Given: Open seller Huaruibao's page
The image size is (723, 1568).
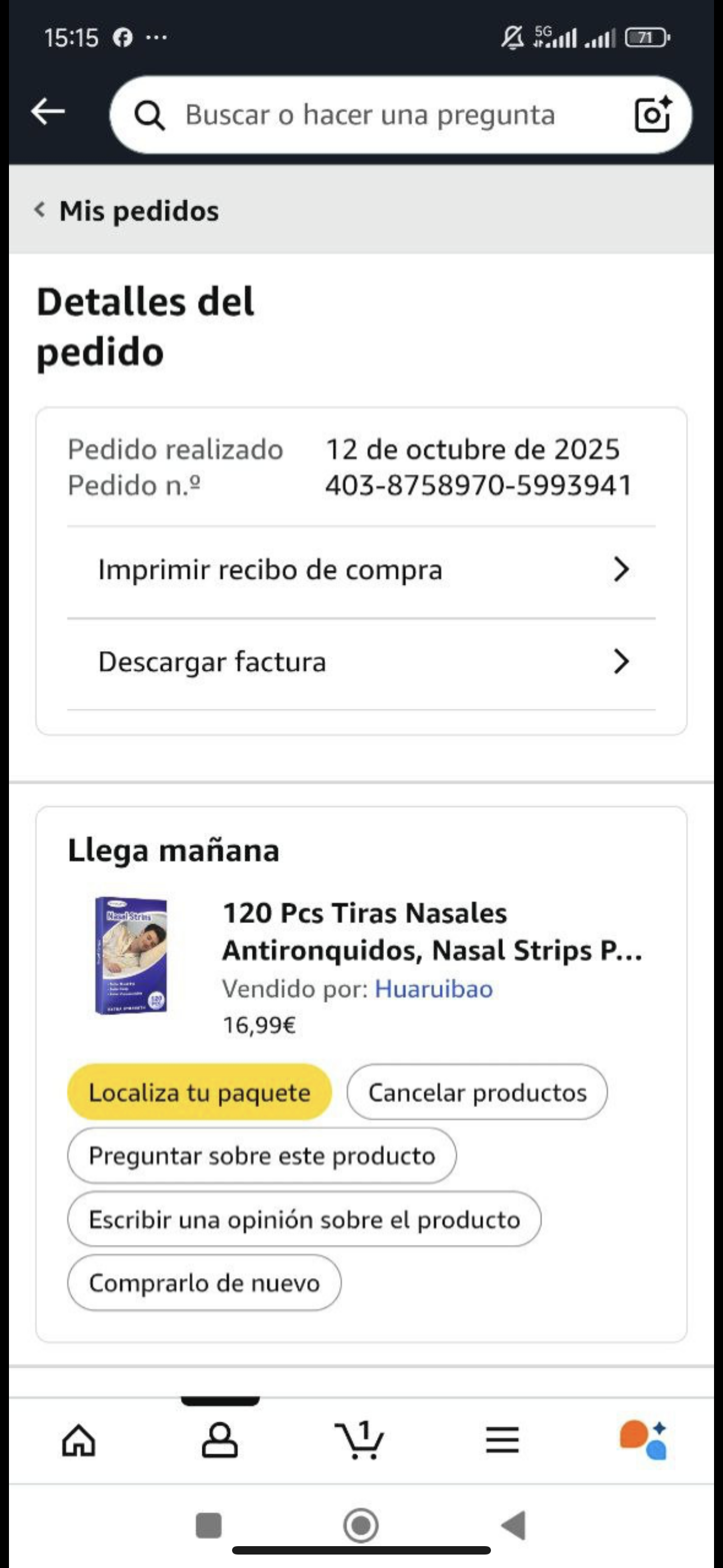Looking at the screenshot, I should pos(433,989).
